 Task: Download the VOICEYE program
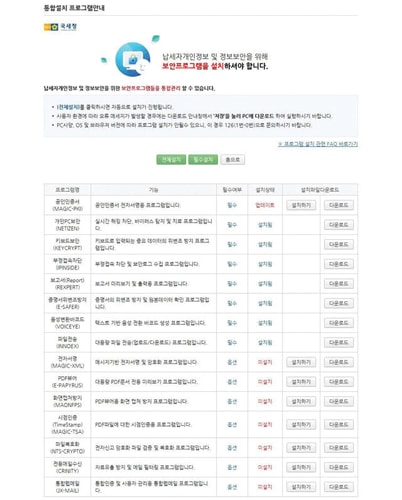tap(339, 323)
